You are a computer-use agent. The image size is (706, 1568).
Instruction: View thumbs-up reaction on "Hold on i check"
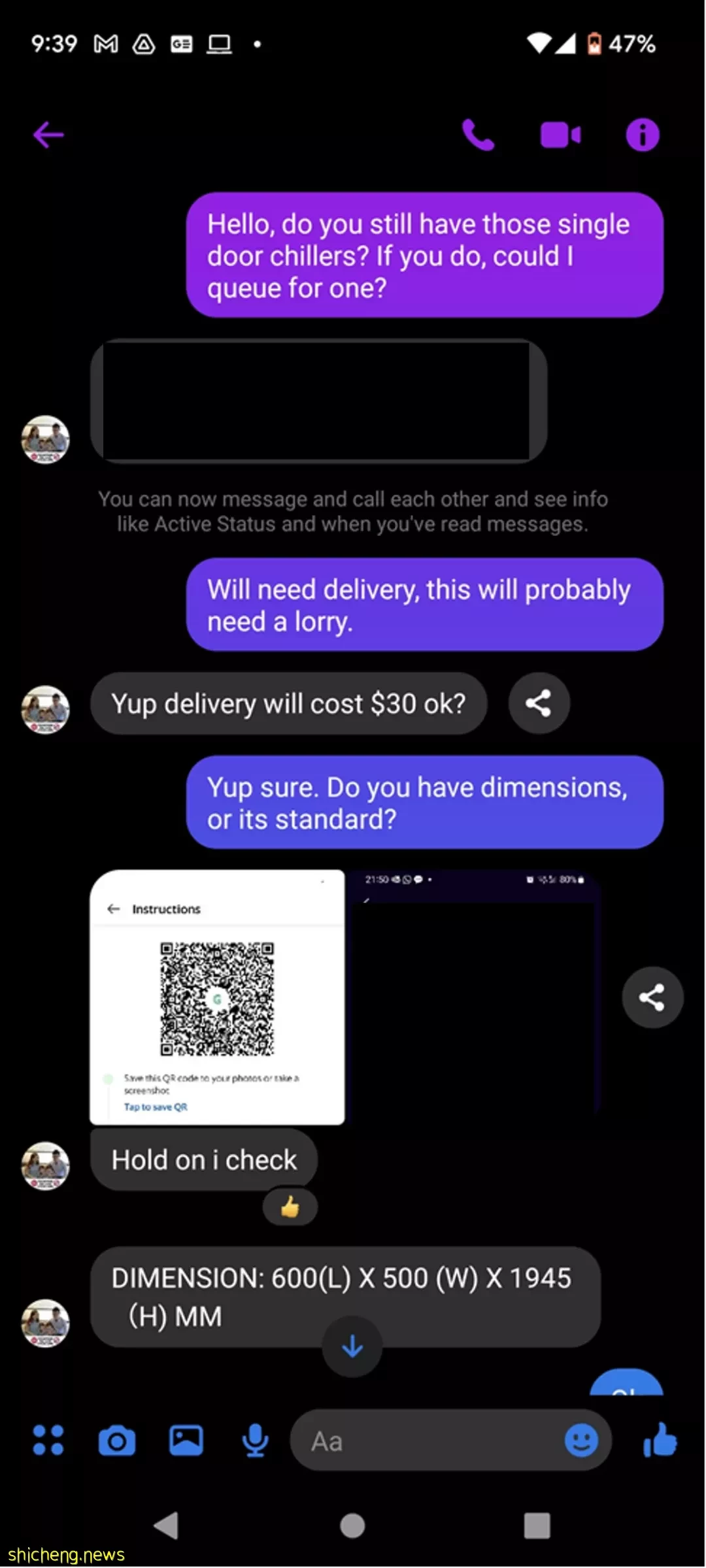[290, 1207]
